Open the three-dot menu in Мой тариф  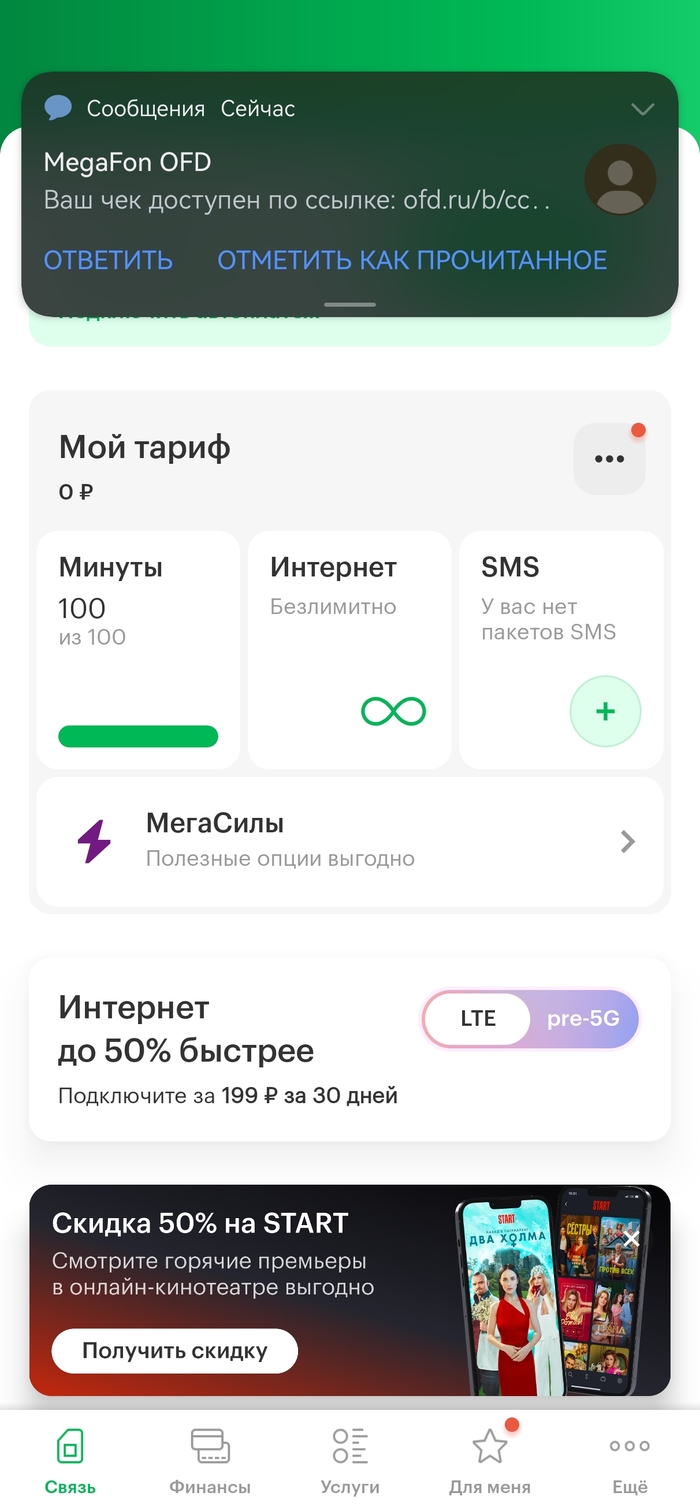click(x=609, y=459)
